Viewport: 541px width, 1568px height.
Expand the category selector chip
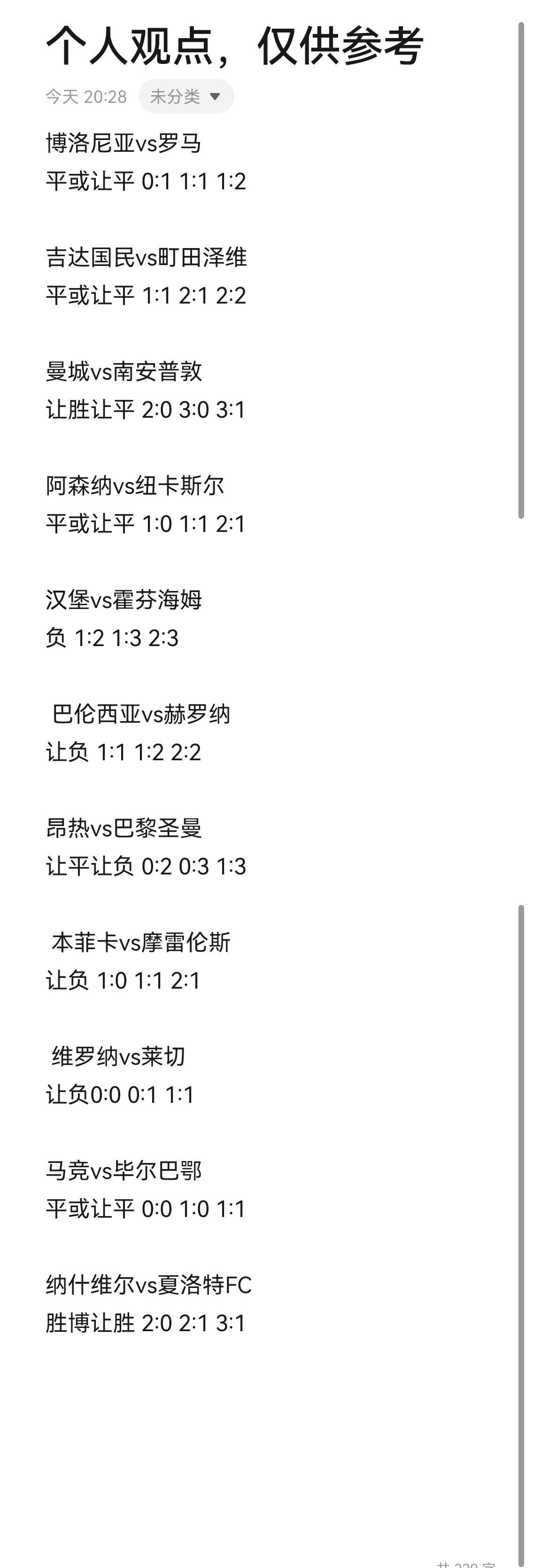click(185, 95)
